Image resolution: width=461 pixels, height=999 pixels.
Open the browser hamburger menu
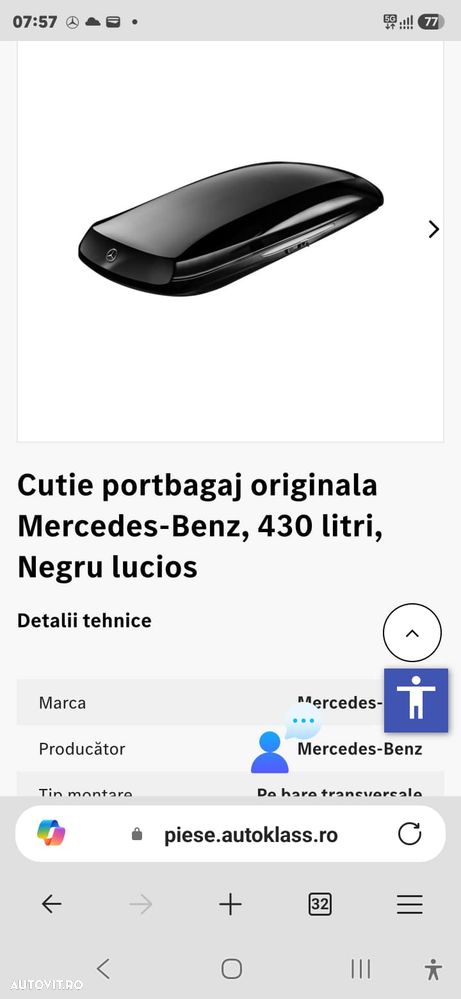409,903
